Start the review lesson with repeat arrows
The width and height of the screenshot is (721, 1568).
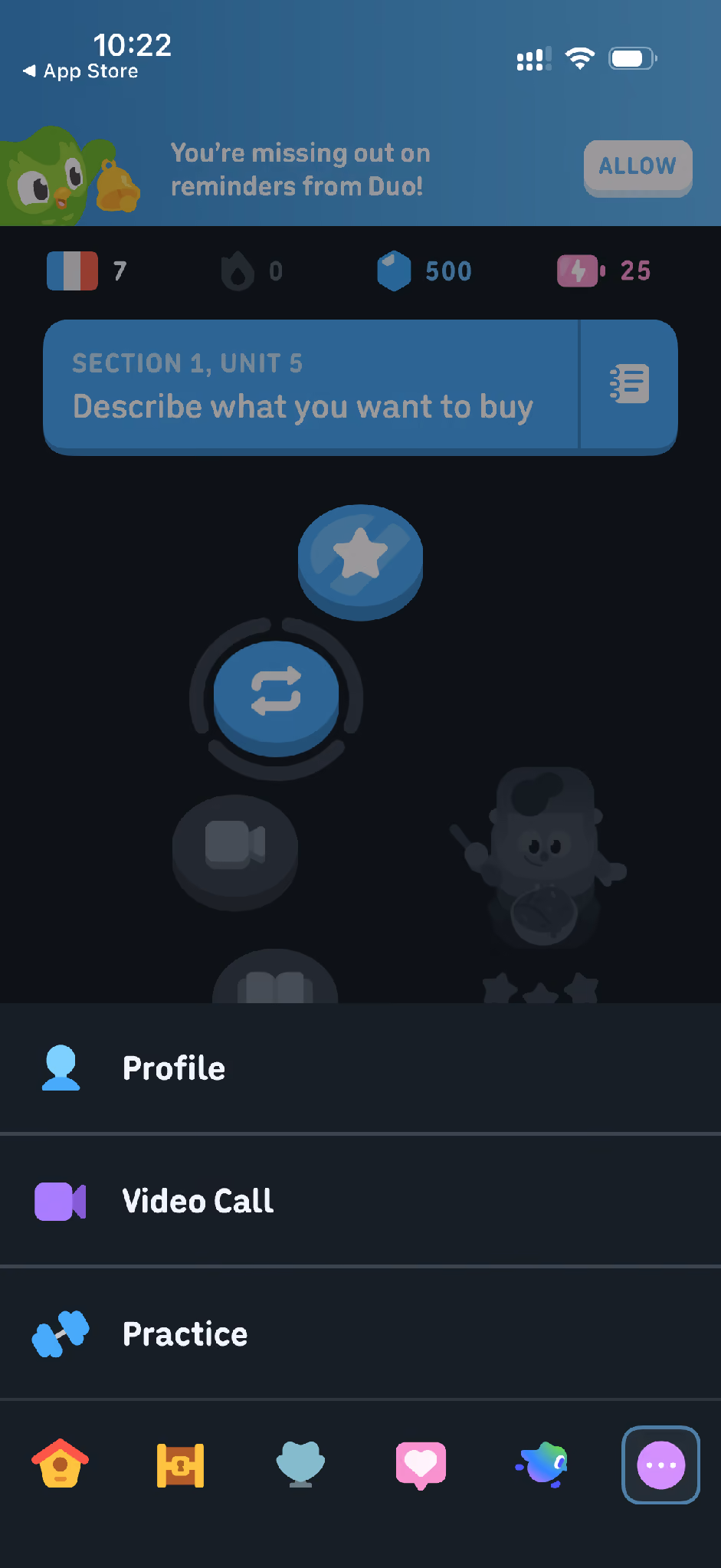point(276,696)
